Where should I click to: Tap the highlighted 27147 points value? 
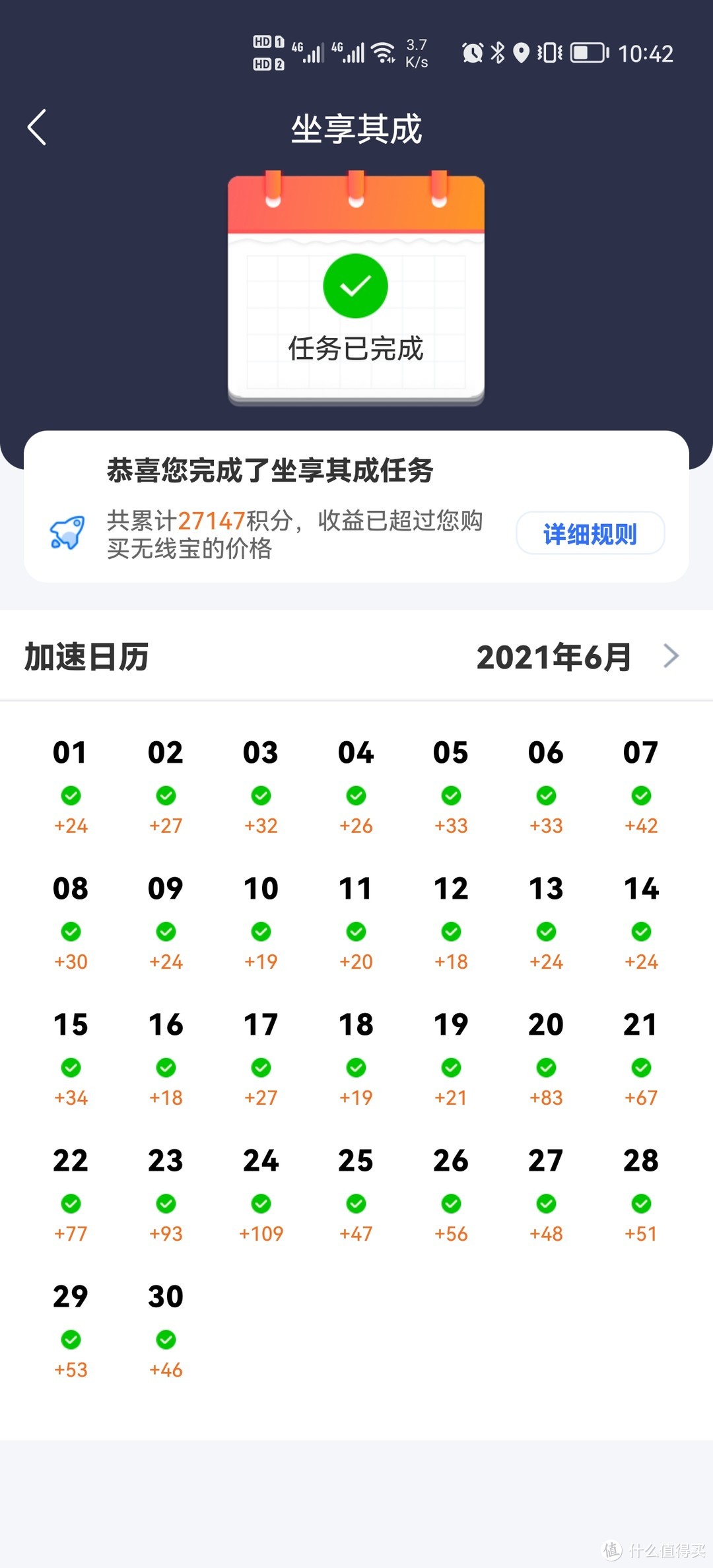(213, 521)
